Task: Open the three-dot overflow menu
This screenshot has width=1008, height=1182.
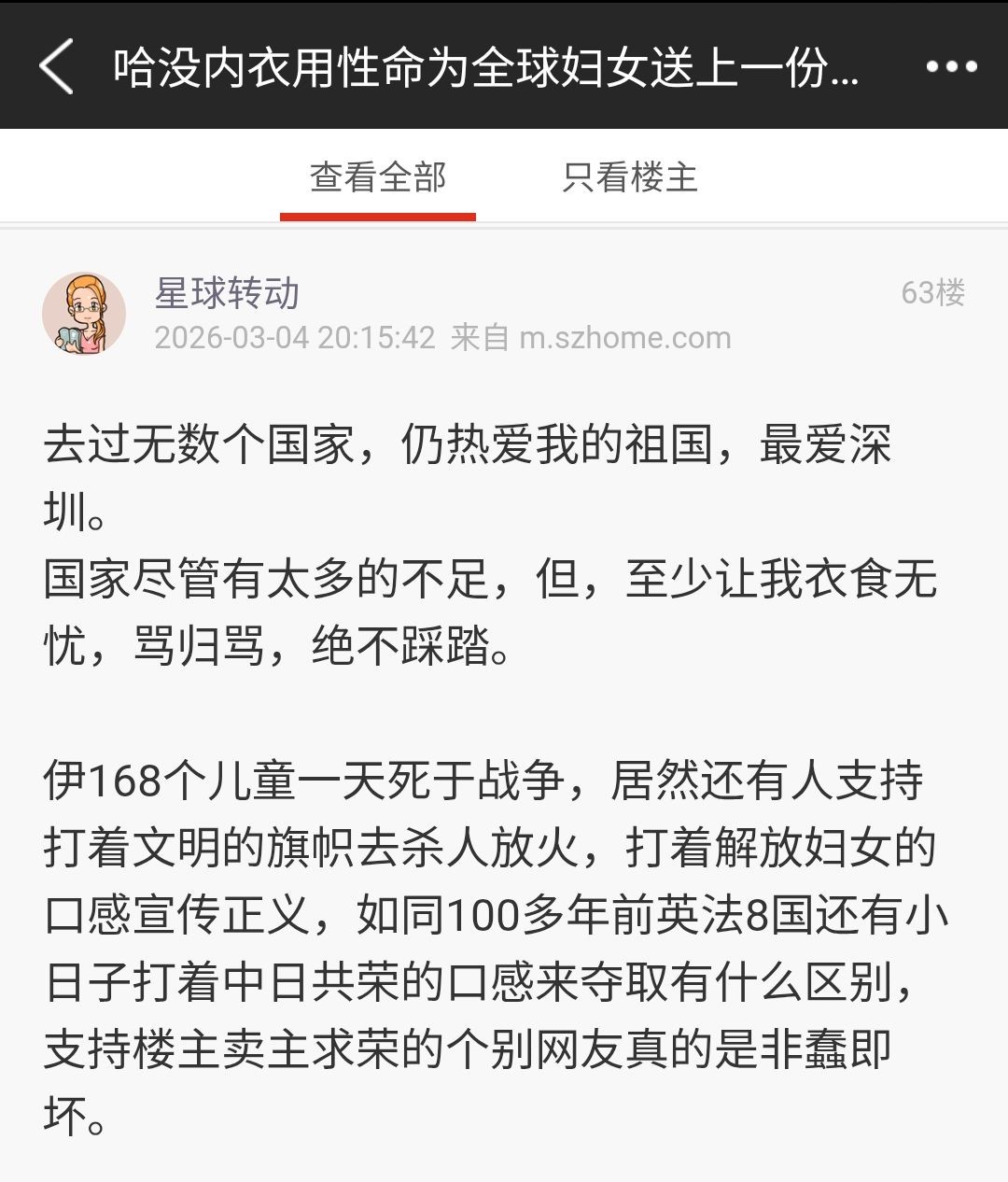Action: [951, 67]
